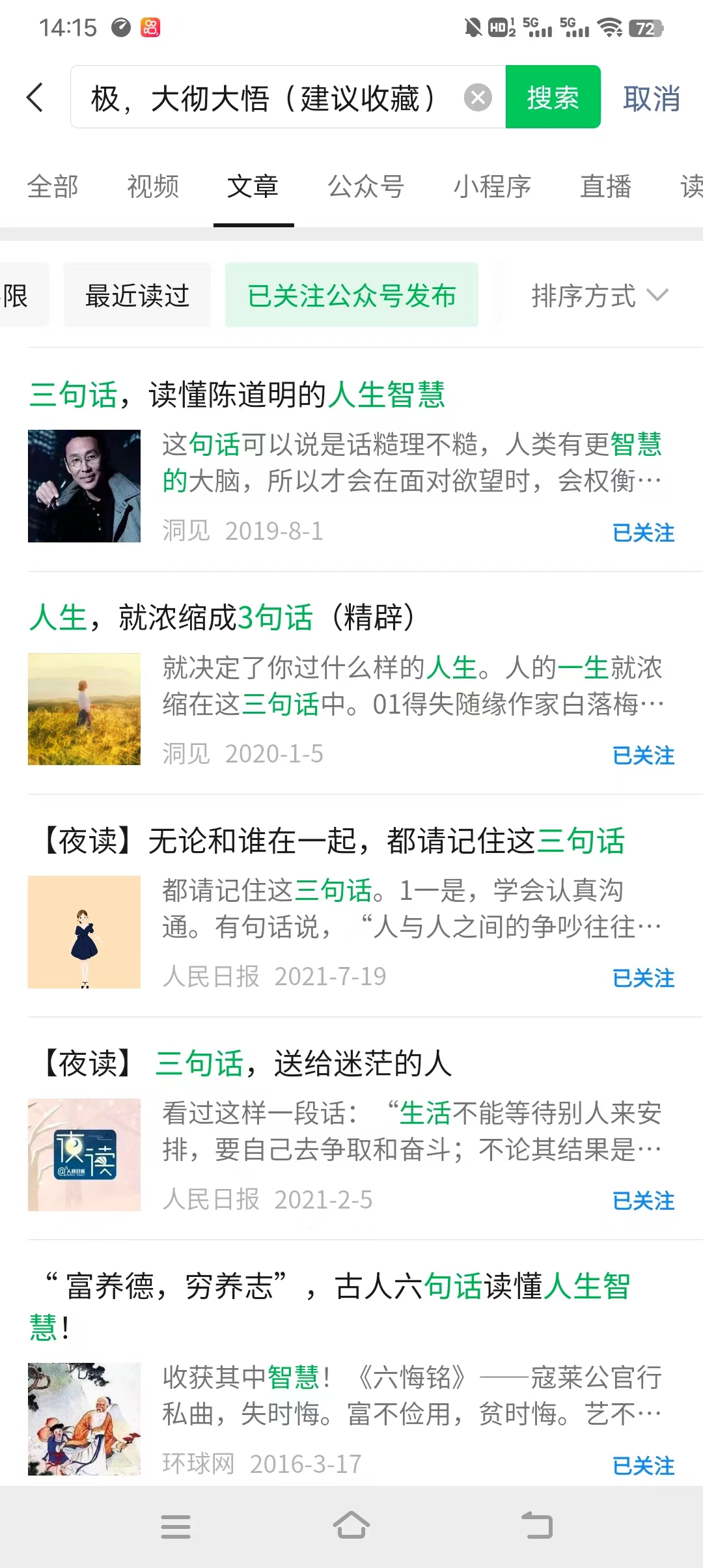Clear the search text with the X icon

coord(478,98)
